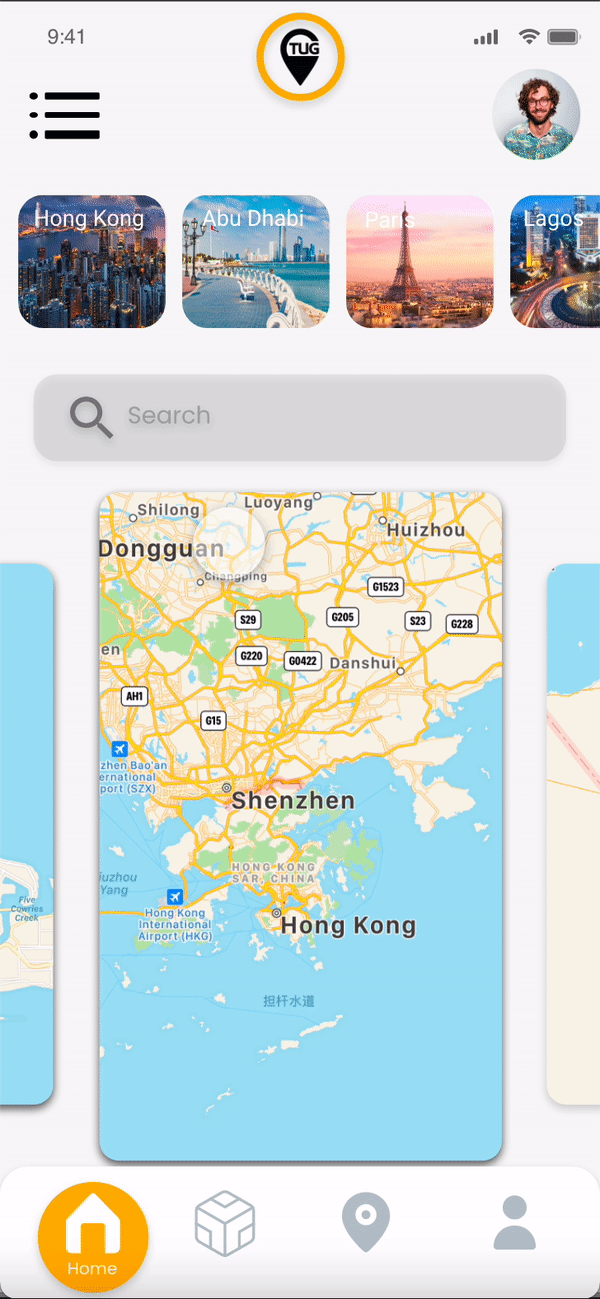Open the Hong Kong map card

point(300,825)
